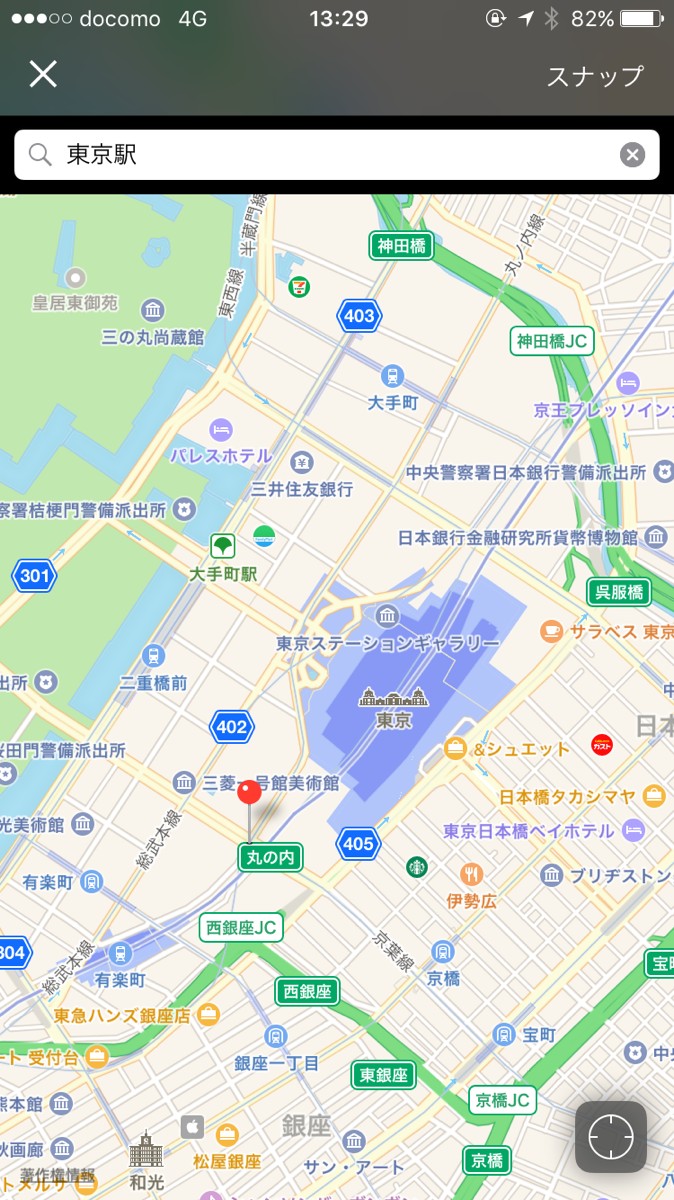Open 東京 station landmark on map
The width and height of the screenshot is (674, 1200).
(x=394, y=698)
